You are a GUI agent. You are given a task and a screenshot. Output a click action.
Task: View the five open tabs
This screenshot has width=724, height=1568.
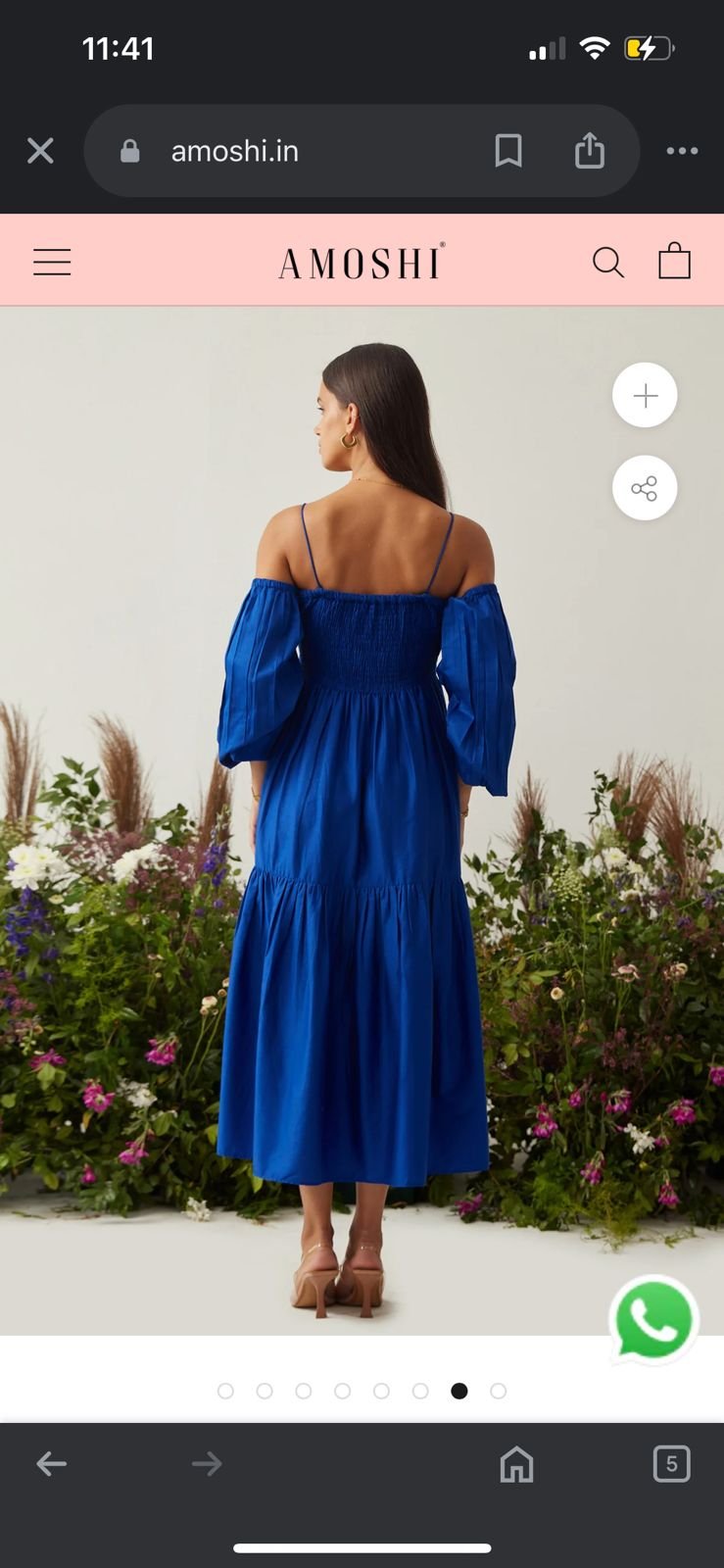tap(671, 1464)
